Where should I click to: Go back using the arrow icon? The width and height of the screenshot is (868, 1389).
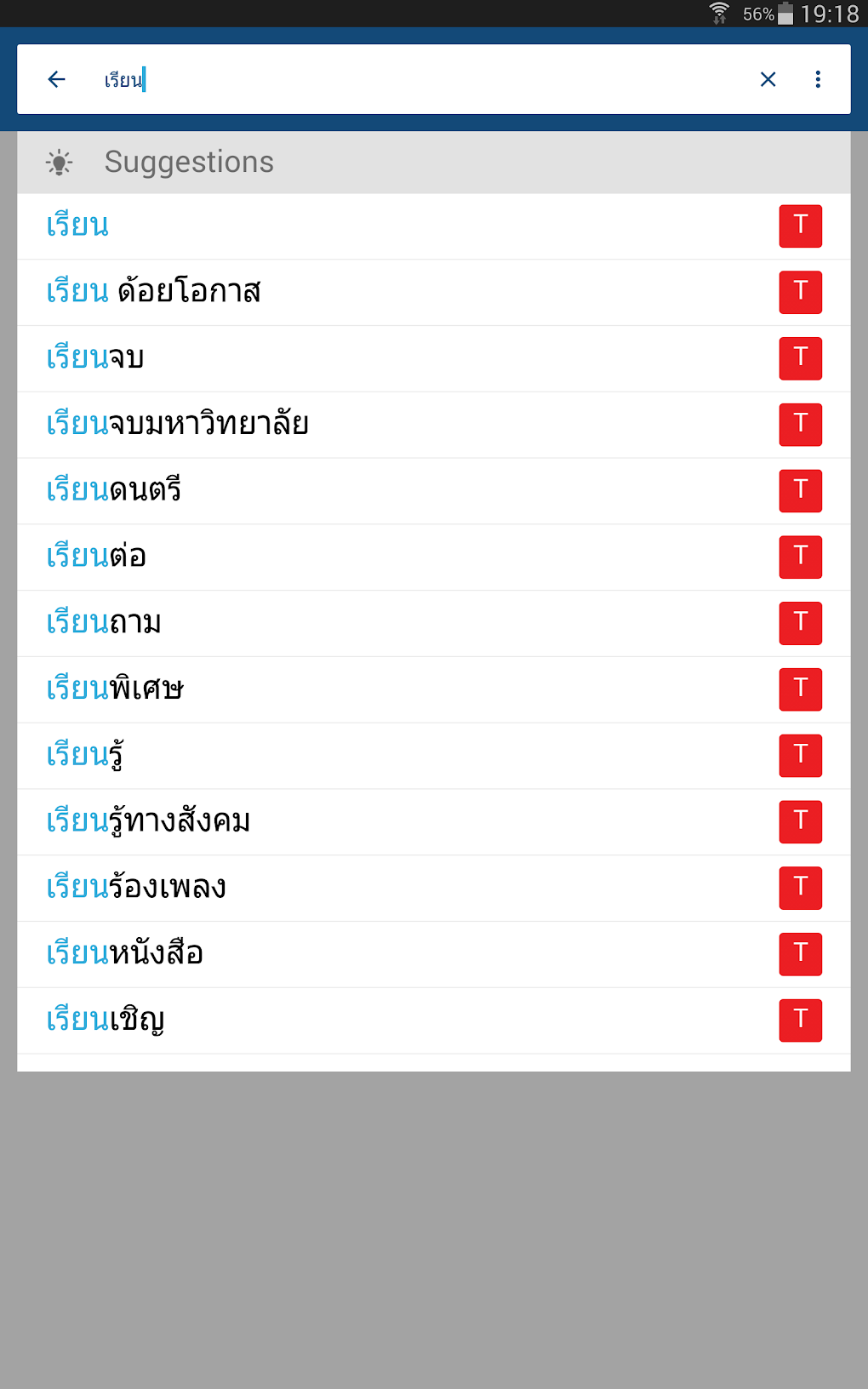pos(56,79)
